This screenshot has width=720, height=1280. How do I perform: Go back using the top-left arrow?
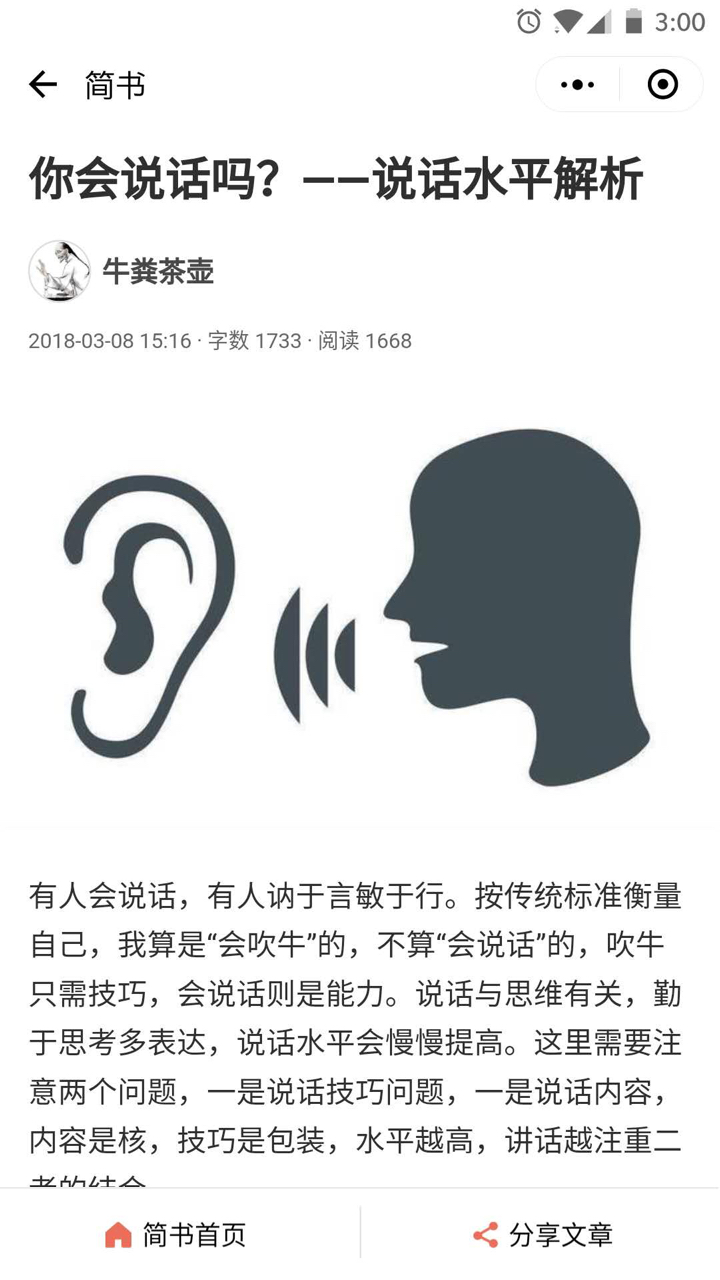tap(43, 85)
